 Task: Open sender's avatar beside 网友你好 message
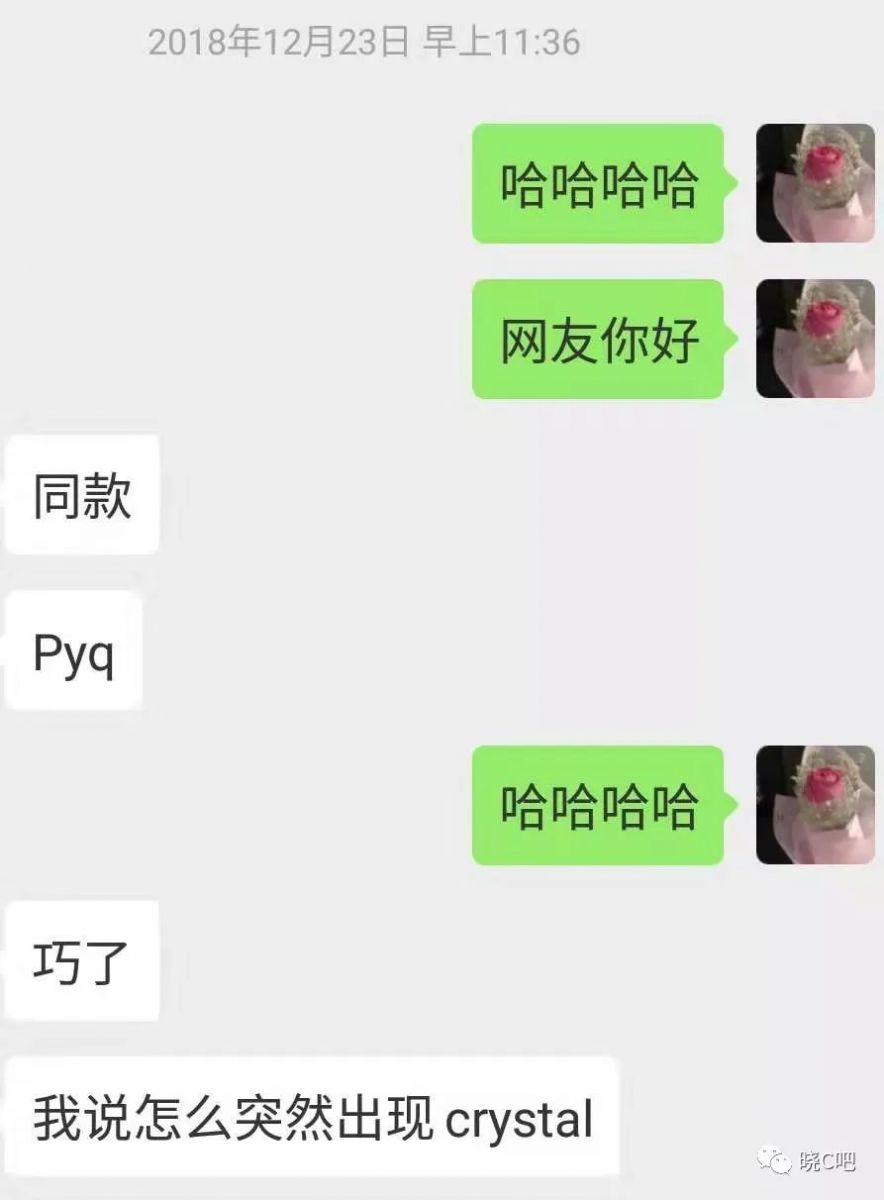[815, 338]
